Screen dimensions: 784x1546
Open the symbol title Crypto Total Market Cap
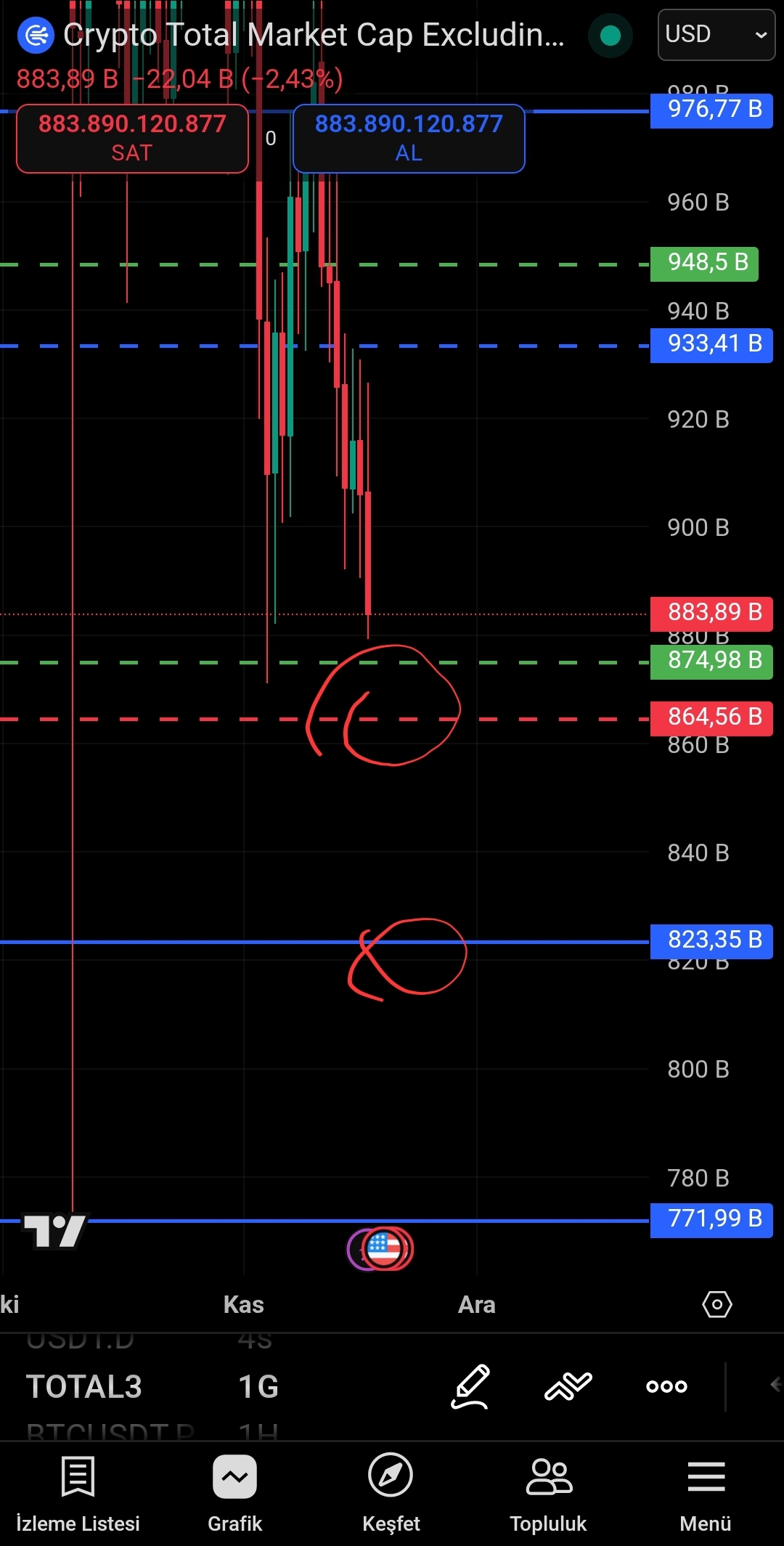pyautogui.click(x=312, y=35)
